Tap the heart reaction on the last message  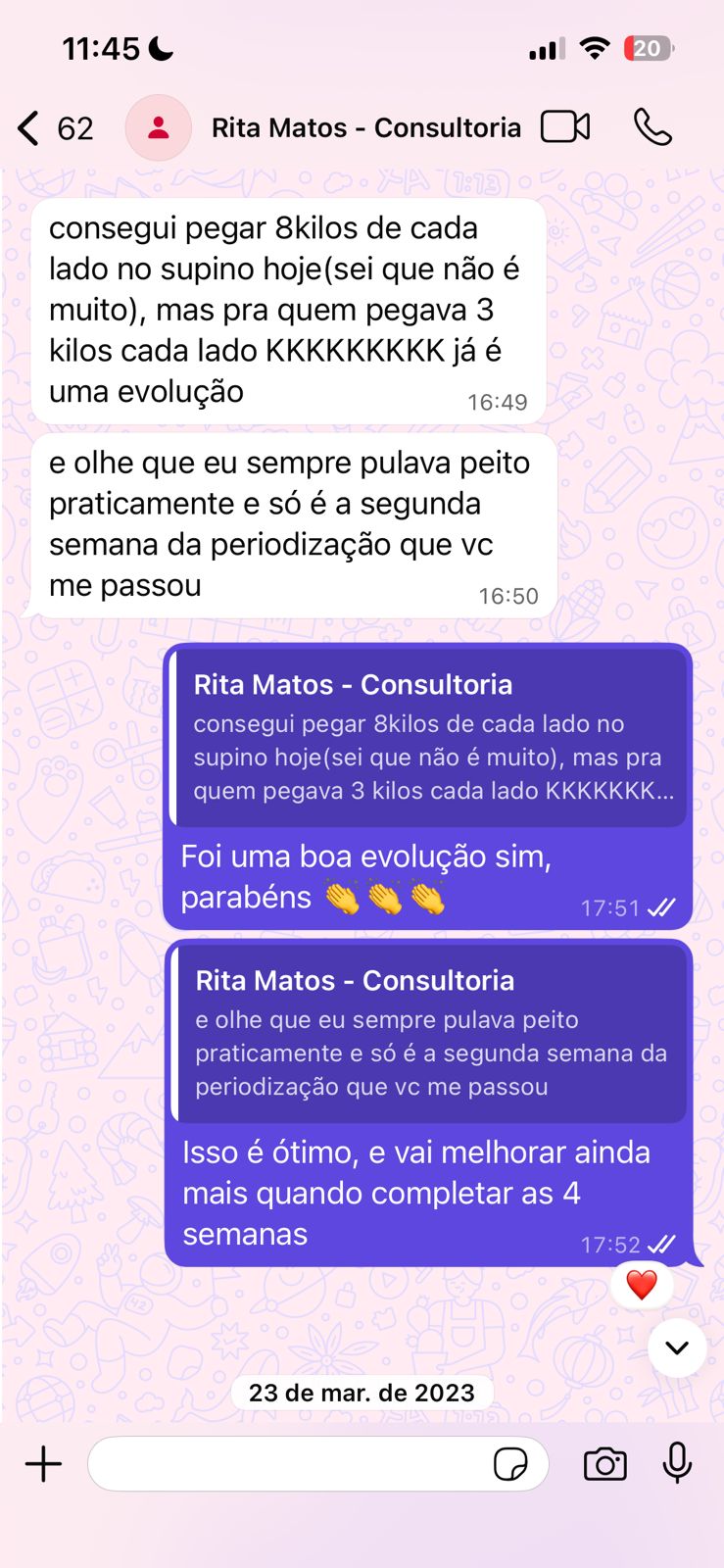tap(642, 1284)
